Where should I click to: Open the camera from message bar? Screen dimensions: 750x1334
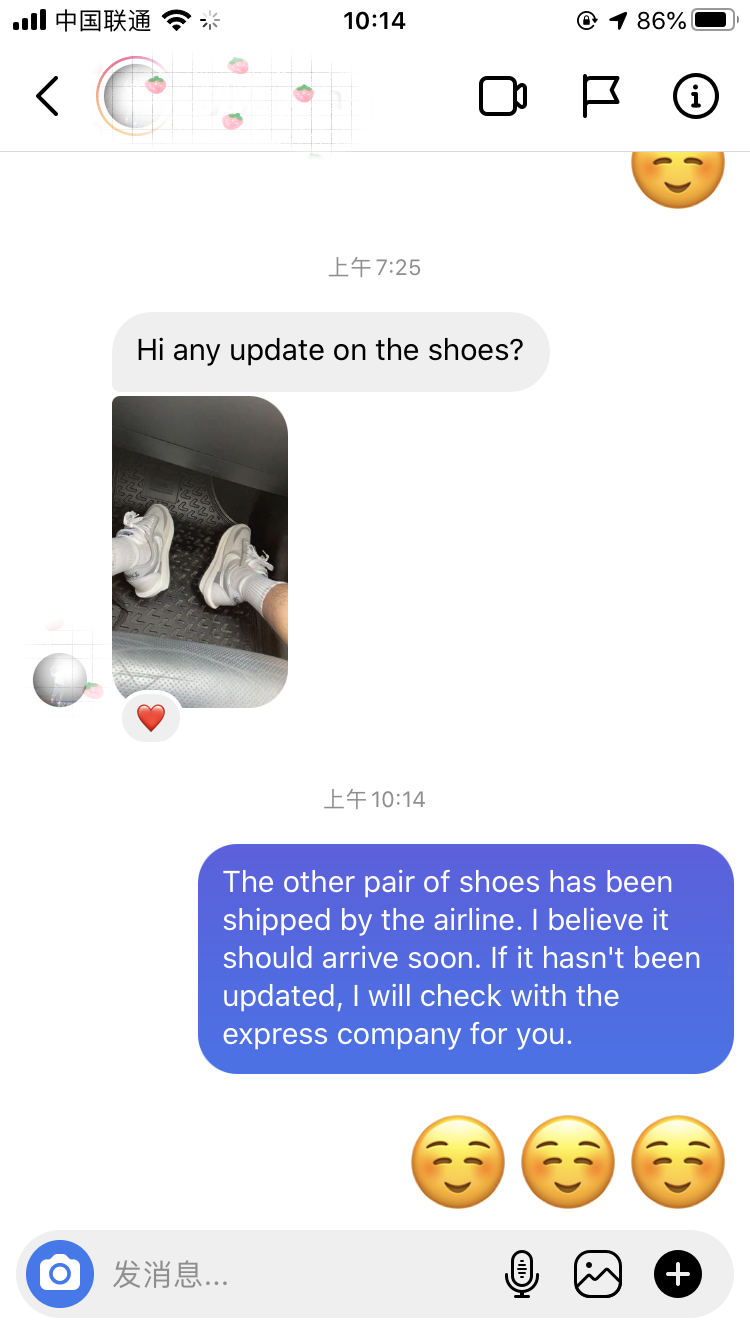pyautogui.click(x=60, y=1274)
